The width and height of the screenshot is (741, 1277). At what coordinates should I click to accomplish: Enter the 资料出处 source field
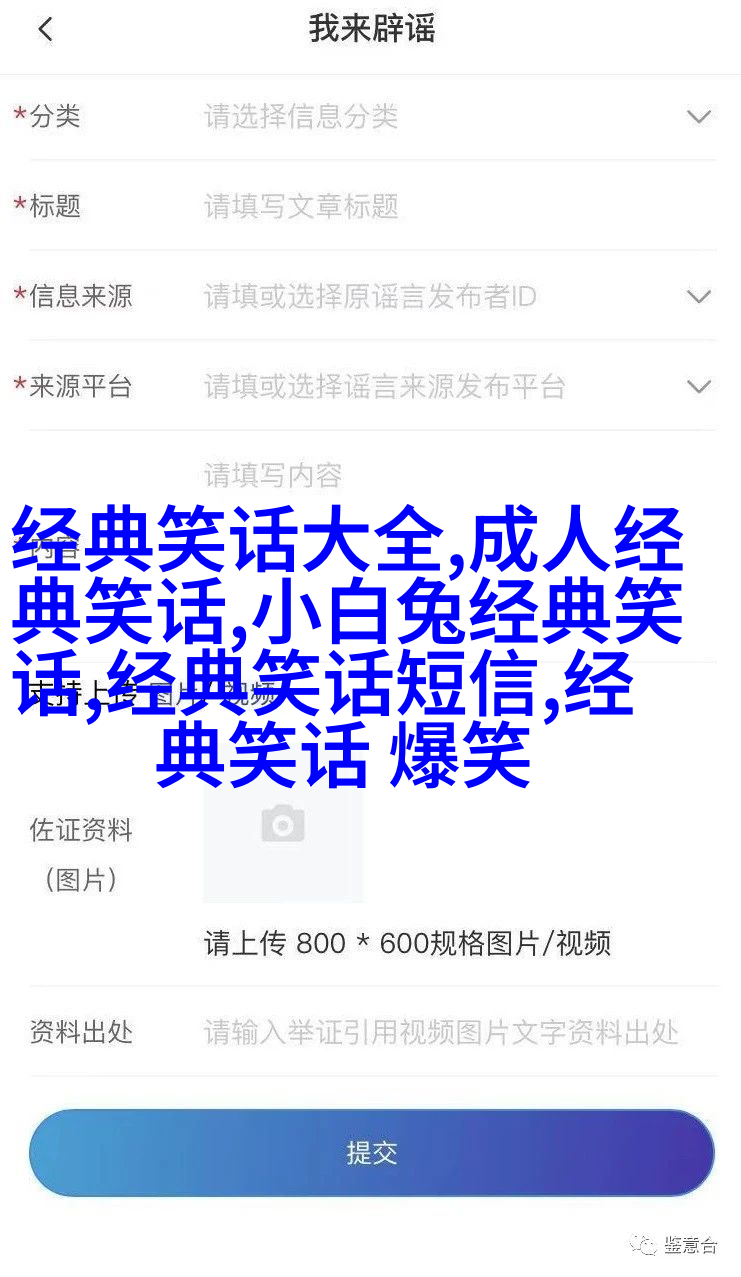pyautogui.click(x=442, y=1032)
